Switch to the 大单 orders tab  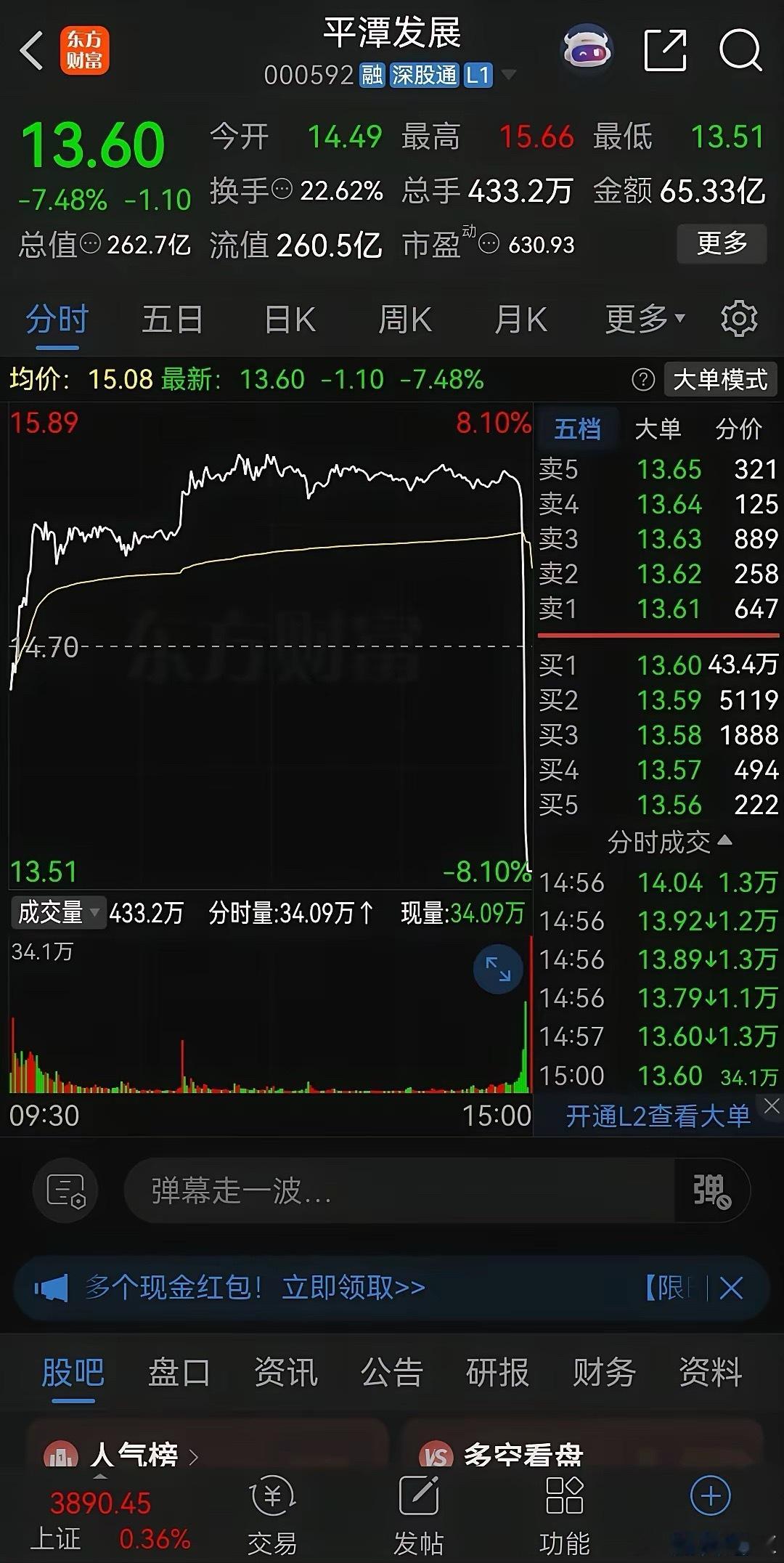658,430
